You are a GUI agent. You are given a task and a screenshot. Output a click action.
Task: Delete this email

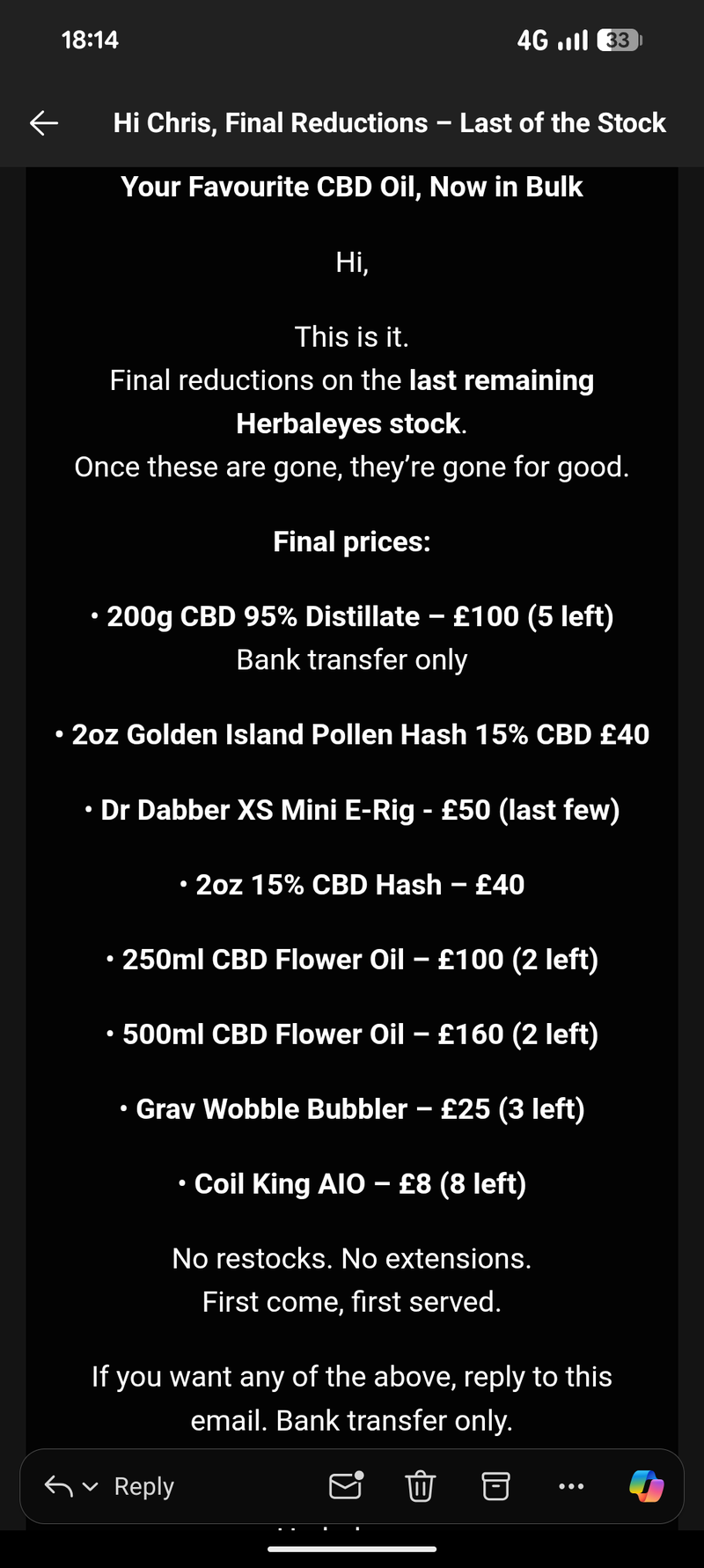click(420, 1486)
